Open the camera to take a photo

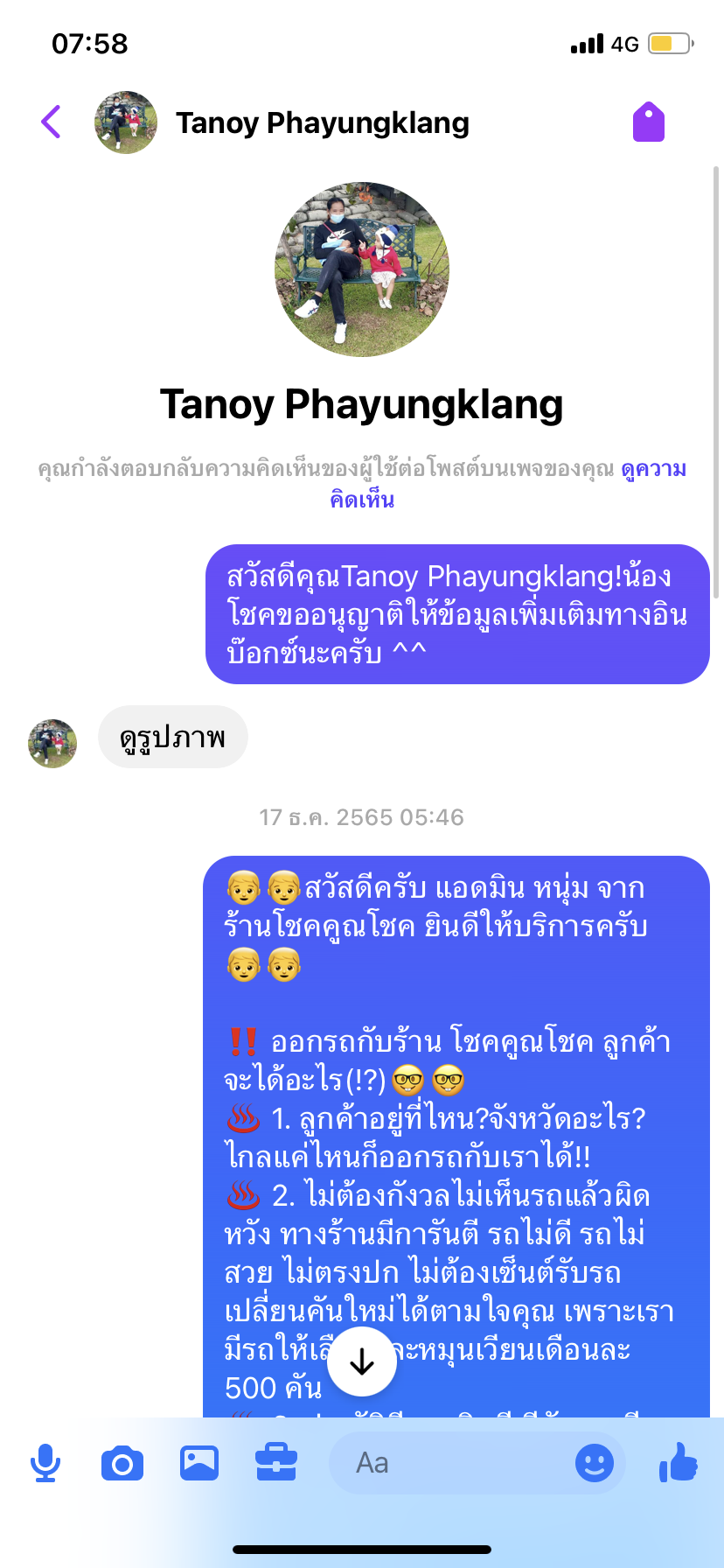pos(122,1463)
